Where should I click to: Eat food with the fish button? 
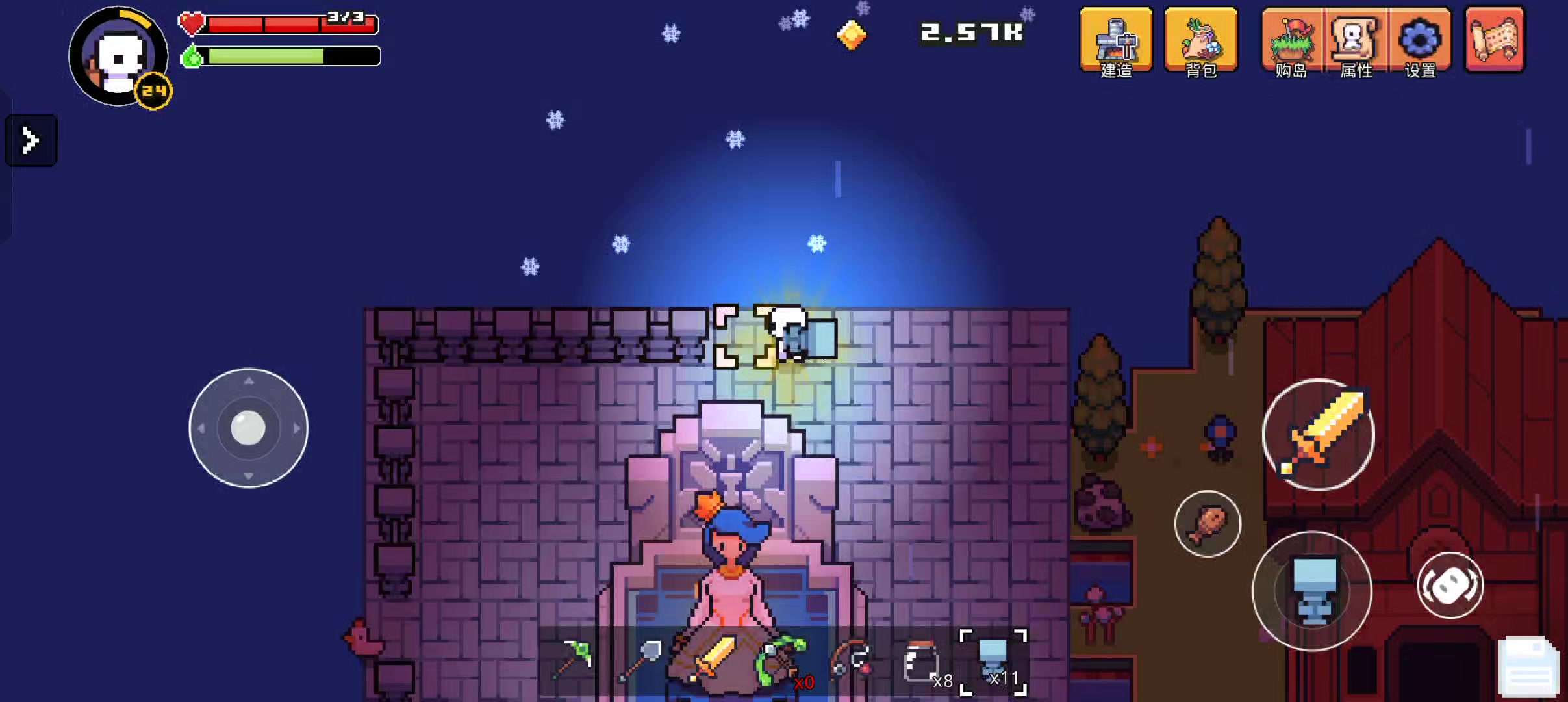pos(1208,524)
